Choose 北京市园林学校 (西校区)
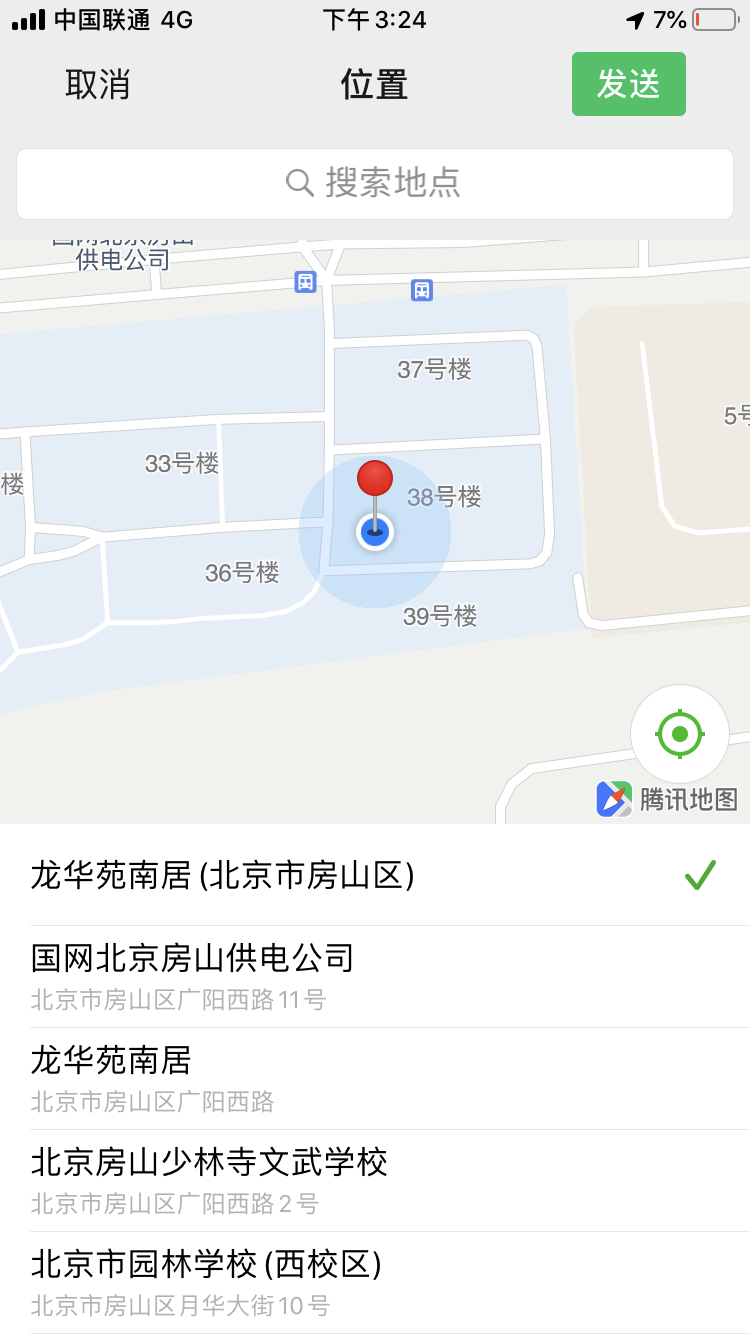 [375, 1282]
